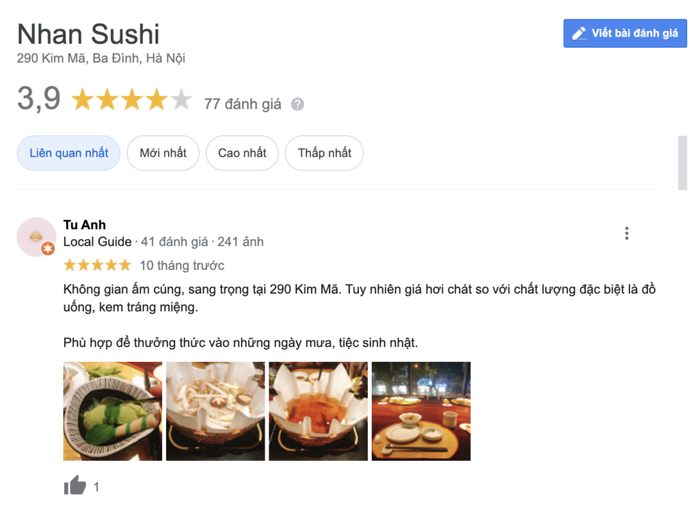Screen dimensions: 700x507
Task: Tap the Viết bài đánh giá button
Action: tap(625, 33)
